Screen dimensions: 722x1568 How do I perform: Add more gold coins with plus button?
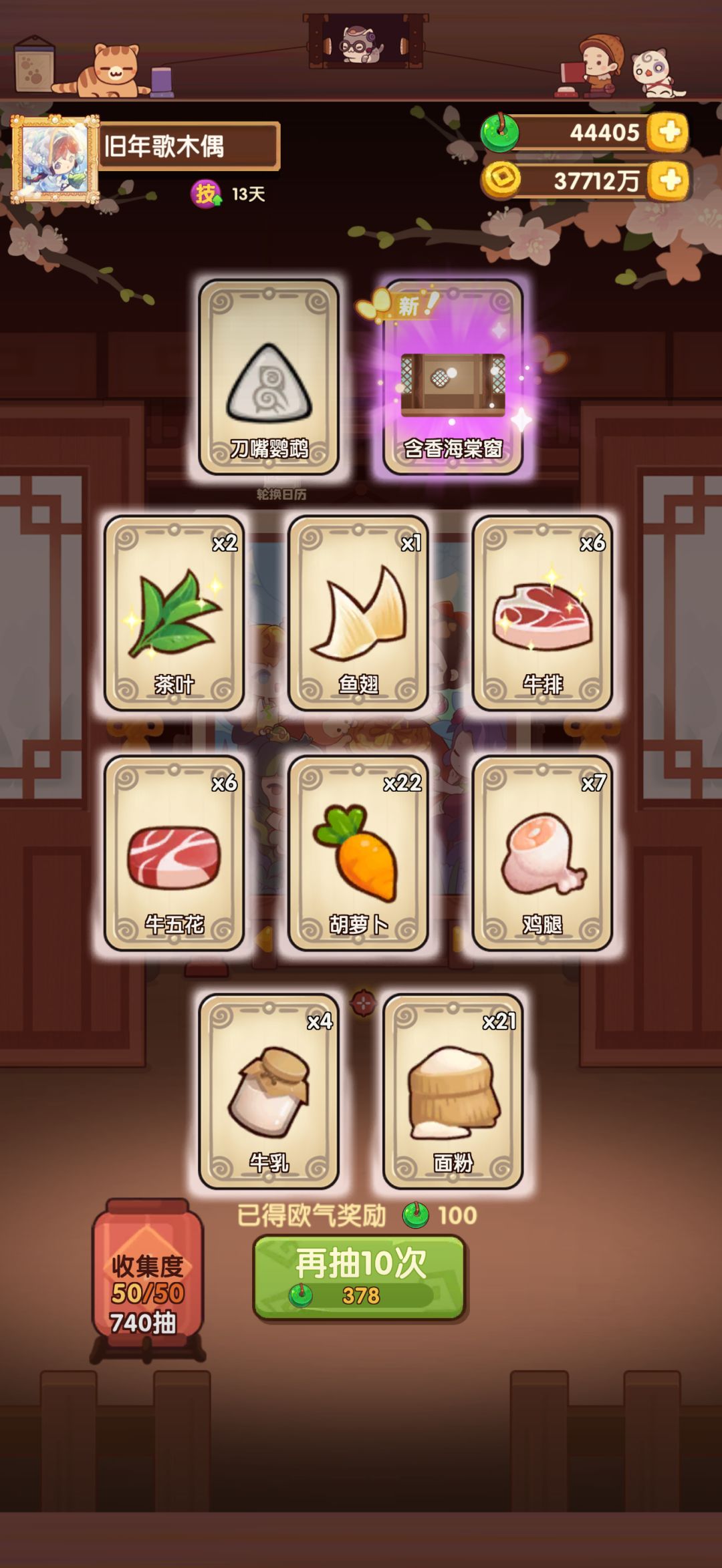click(x=670, y=180)
